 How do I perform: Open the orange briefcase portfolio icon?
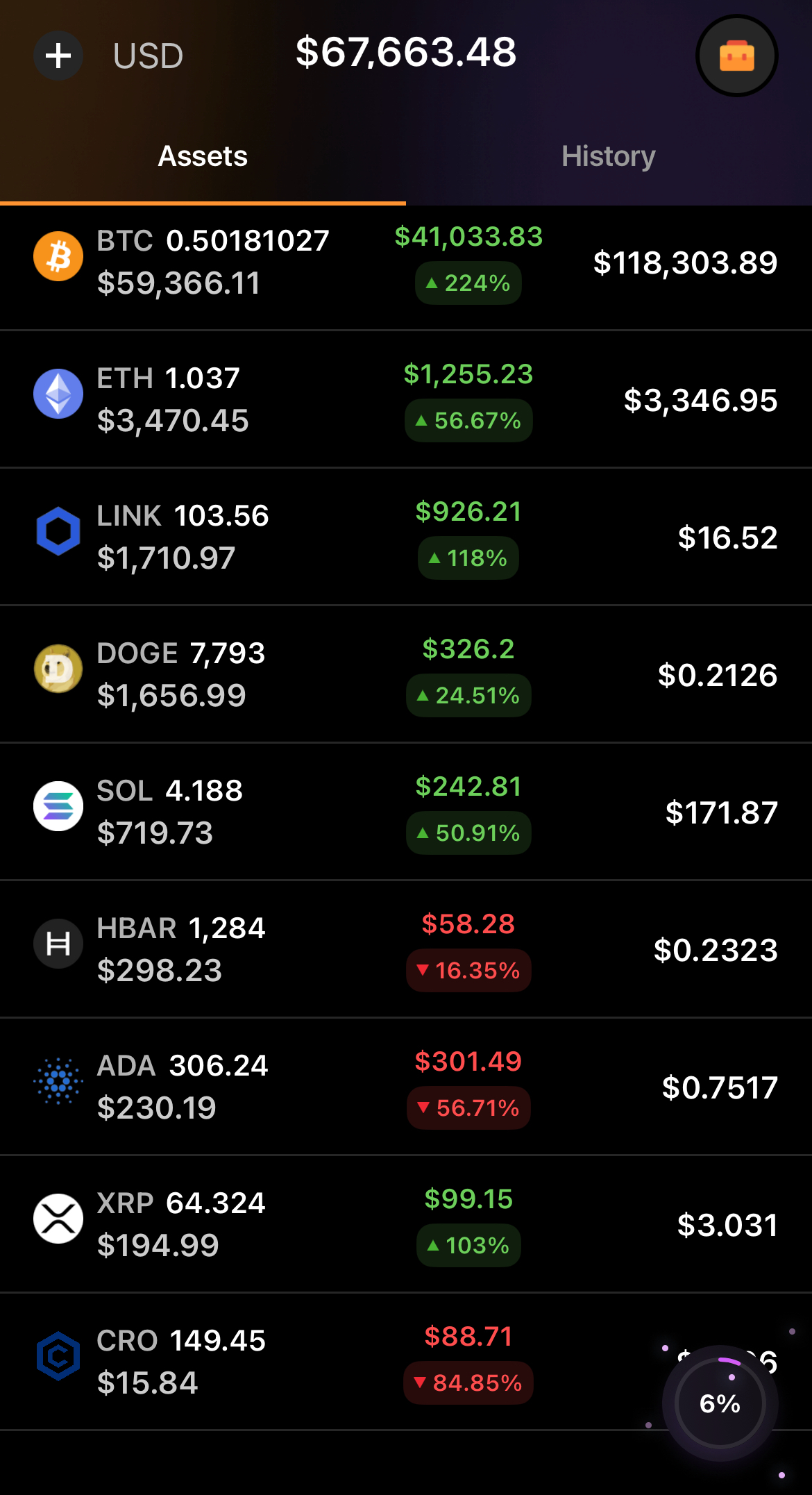[736, 56]
